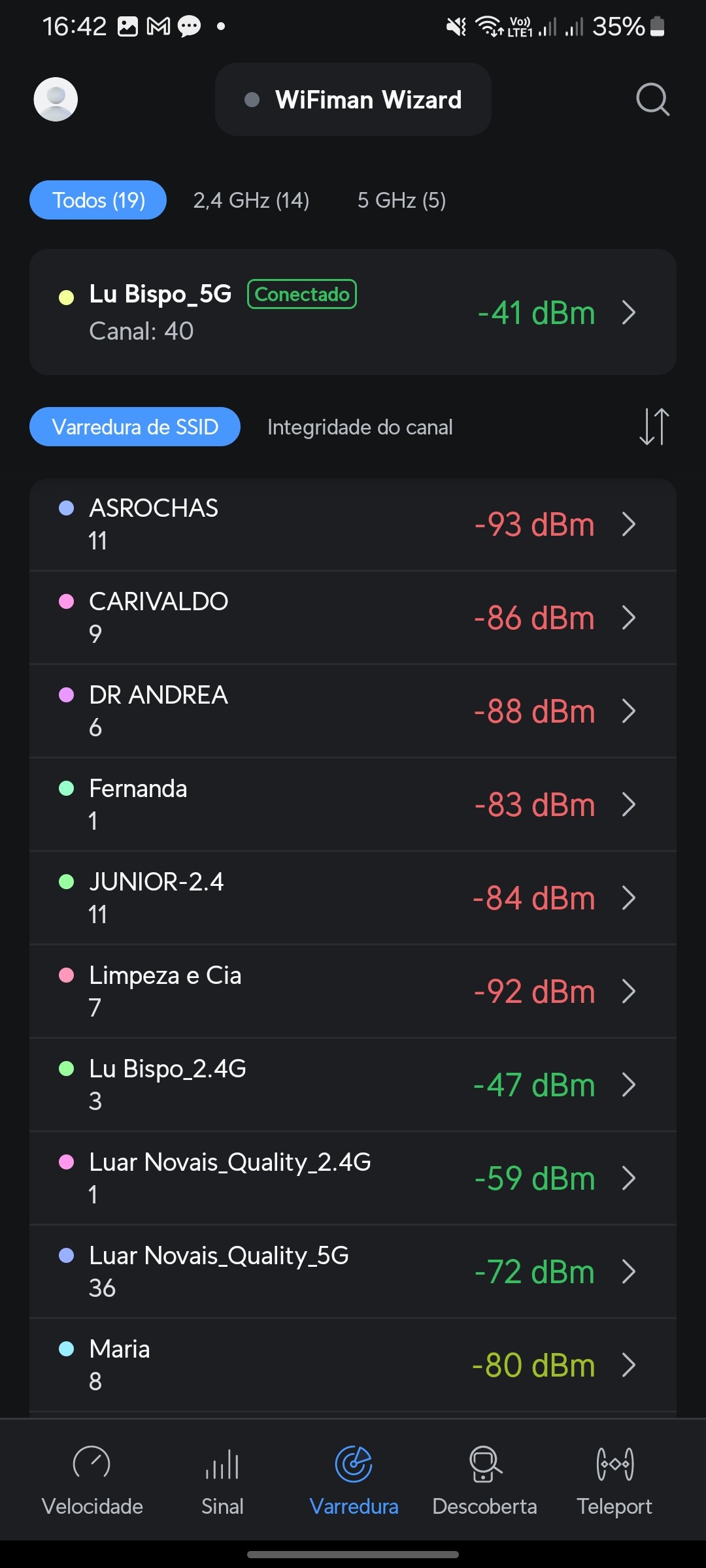Open DR ANDREA network details
The width and height of the screenshot is (706, 1568).
coord(353,711)
